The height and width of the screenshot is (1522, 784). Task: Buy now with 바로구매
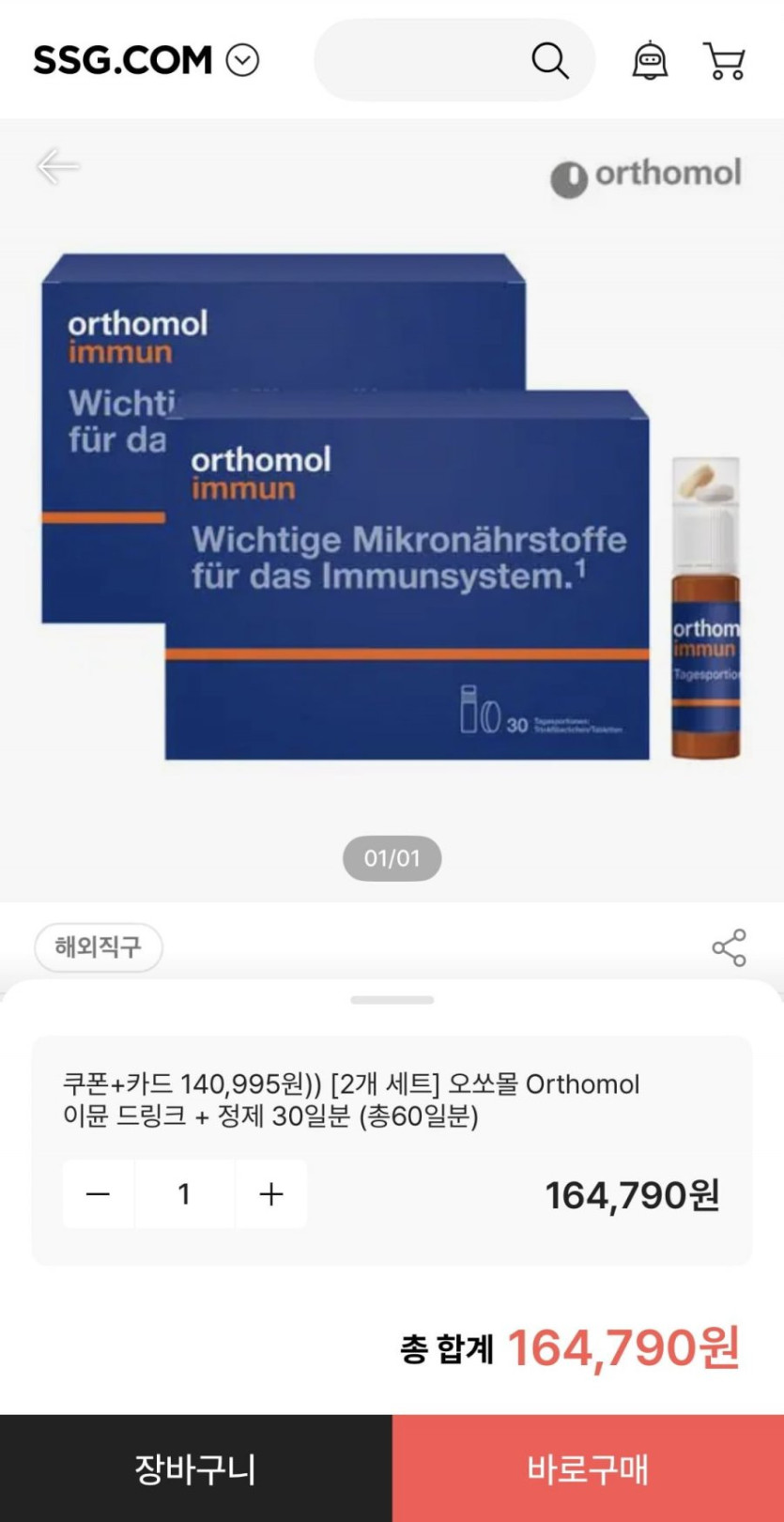588,1468
